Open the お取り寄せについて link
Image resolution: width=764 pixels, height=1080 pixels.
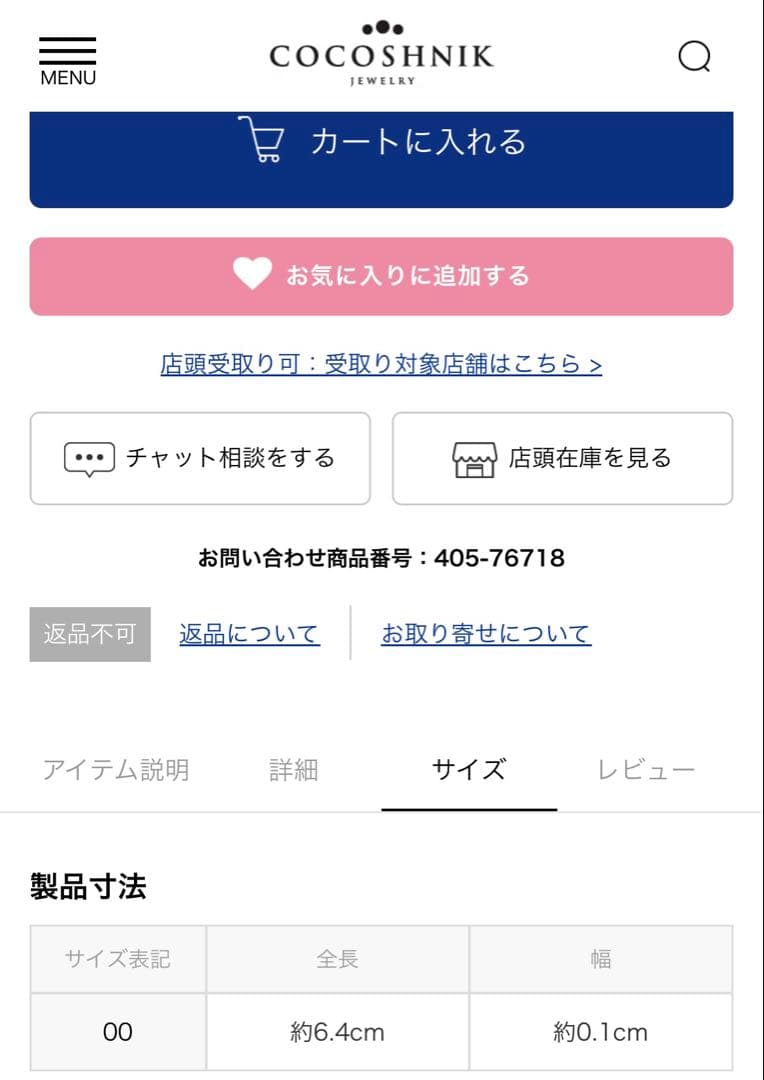click(486, 633)
